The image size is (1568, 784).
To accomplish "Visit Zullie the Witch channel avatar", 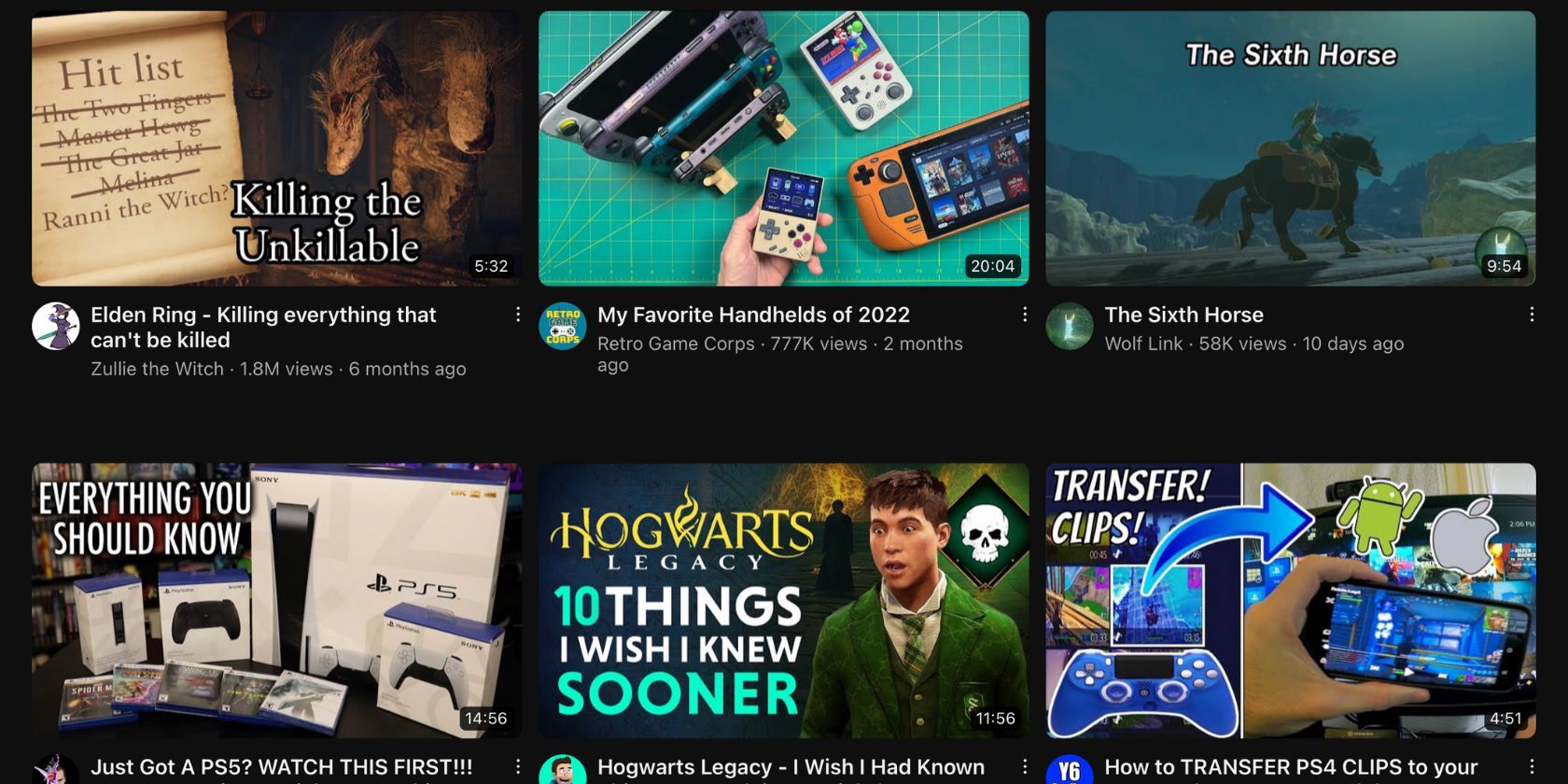I will coord(56,326).
